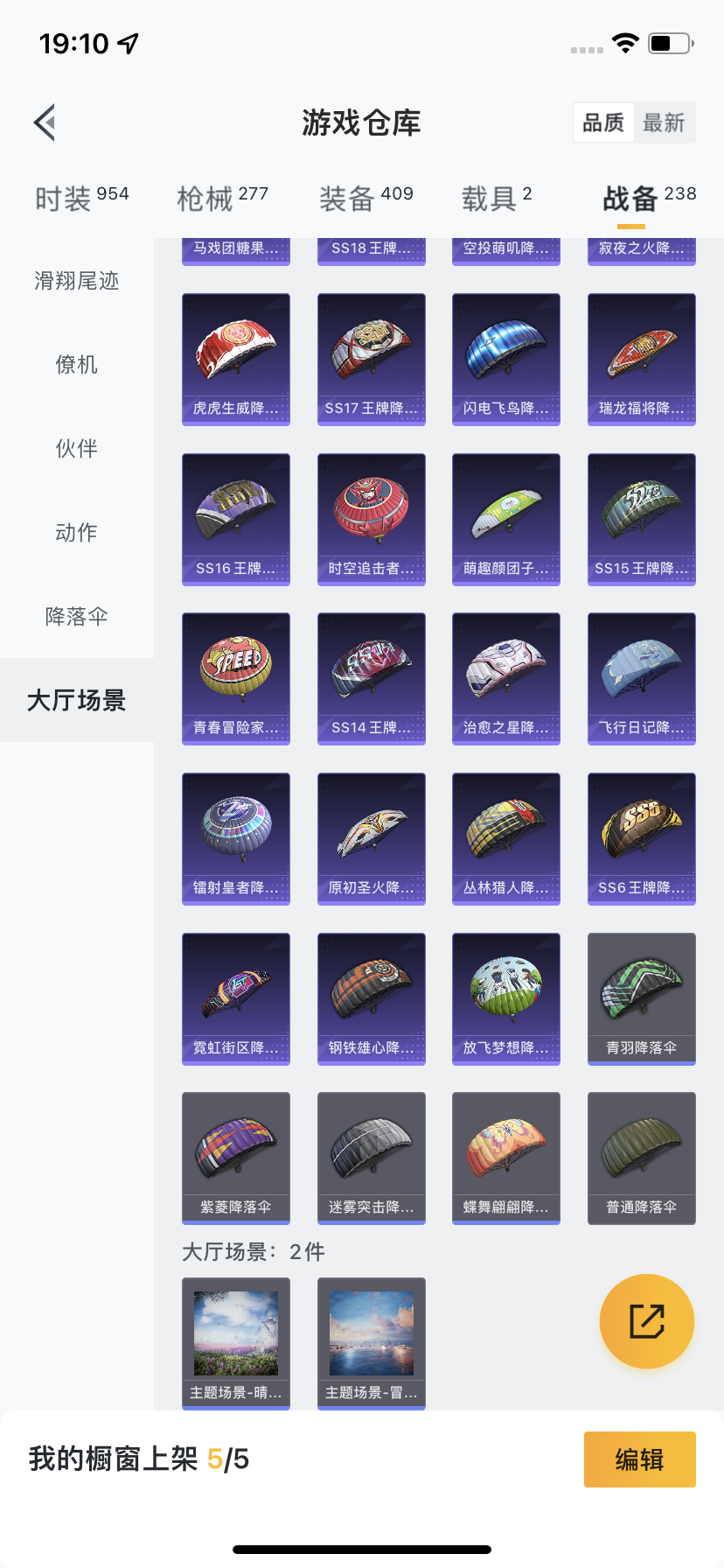Open the 普通降落伞 item
This screenshot has width=724, height=1568.
(x=642, y=1158)
